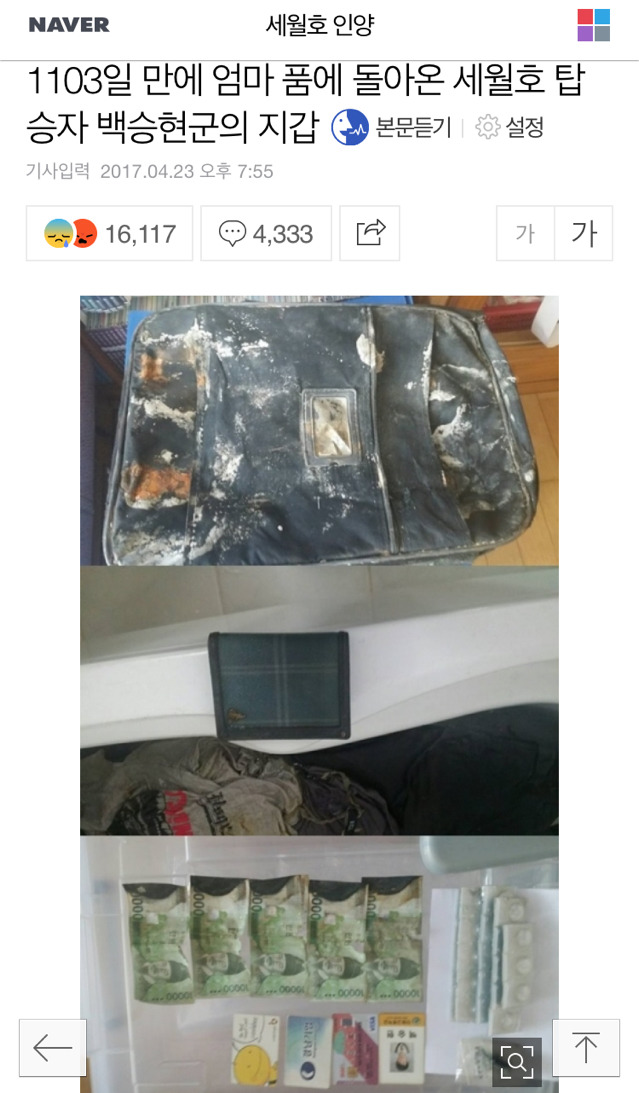The height and width of the screenshot is (1093, 639).
Task: Open the colored squares menu icon
Action: click(594, 25)
